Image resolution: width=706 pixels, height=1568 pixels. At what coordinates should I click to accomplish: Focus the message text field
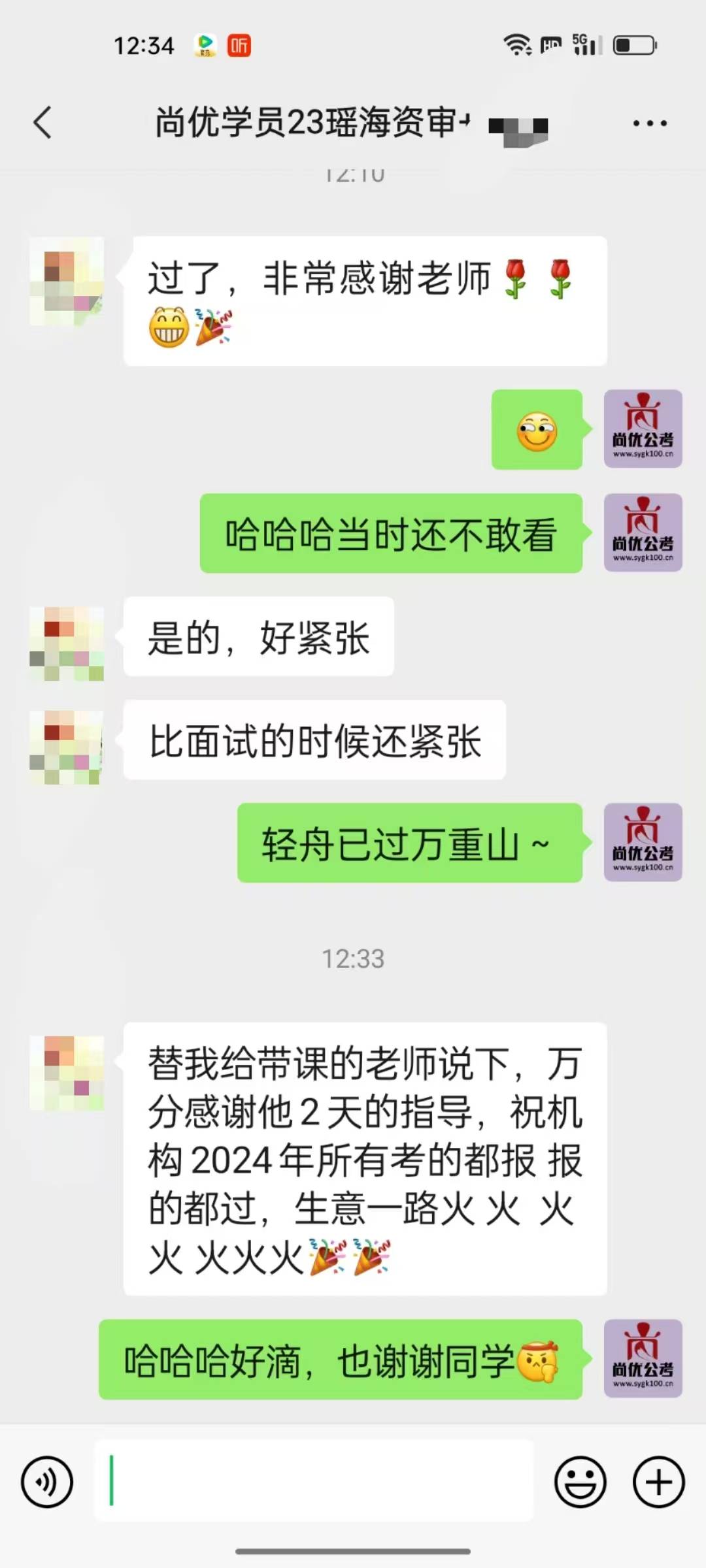(314, 1482)
